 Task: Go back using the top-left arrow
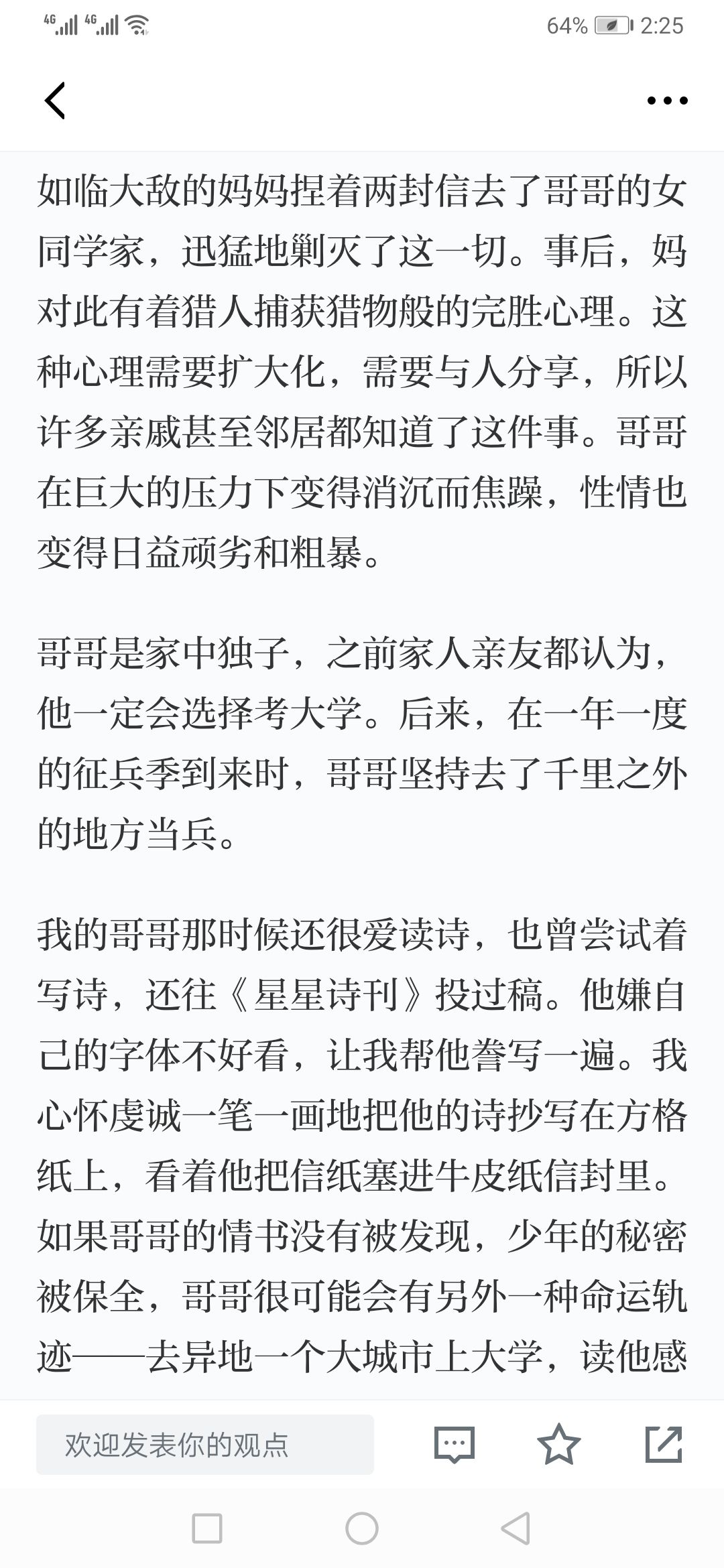click(55, 101)
